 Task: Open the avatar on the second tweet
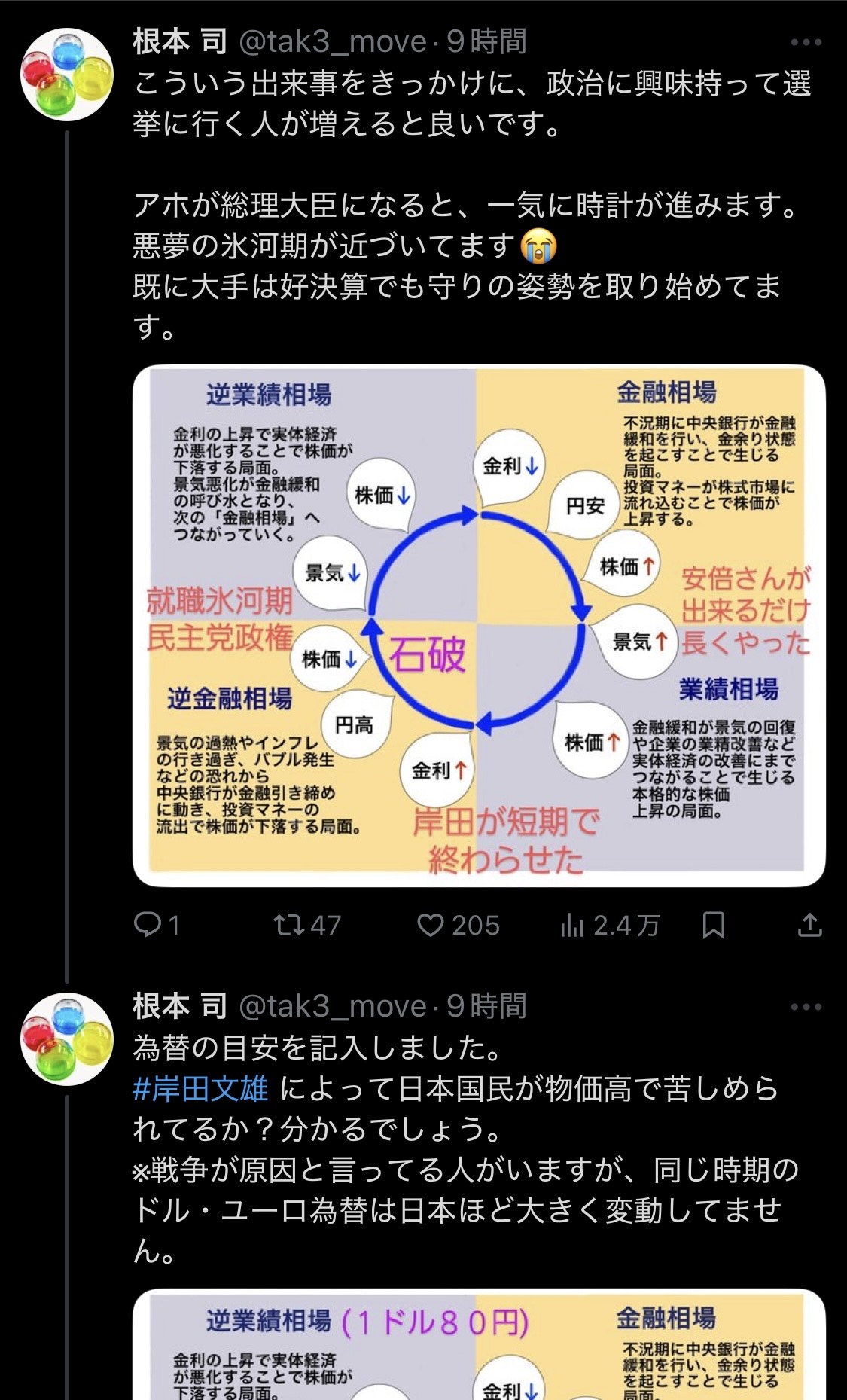point(66,1039)
